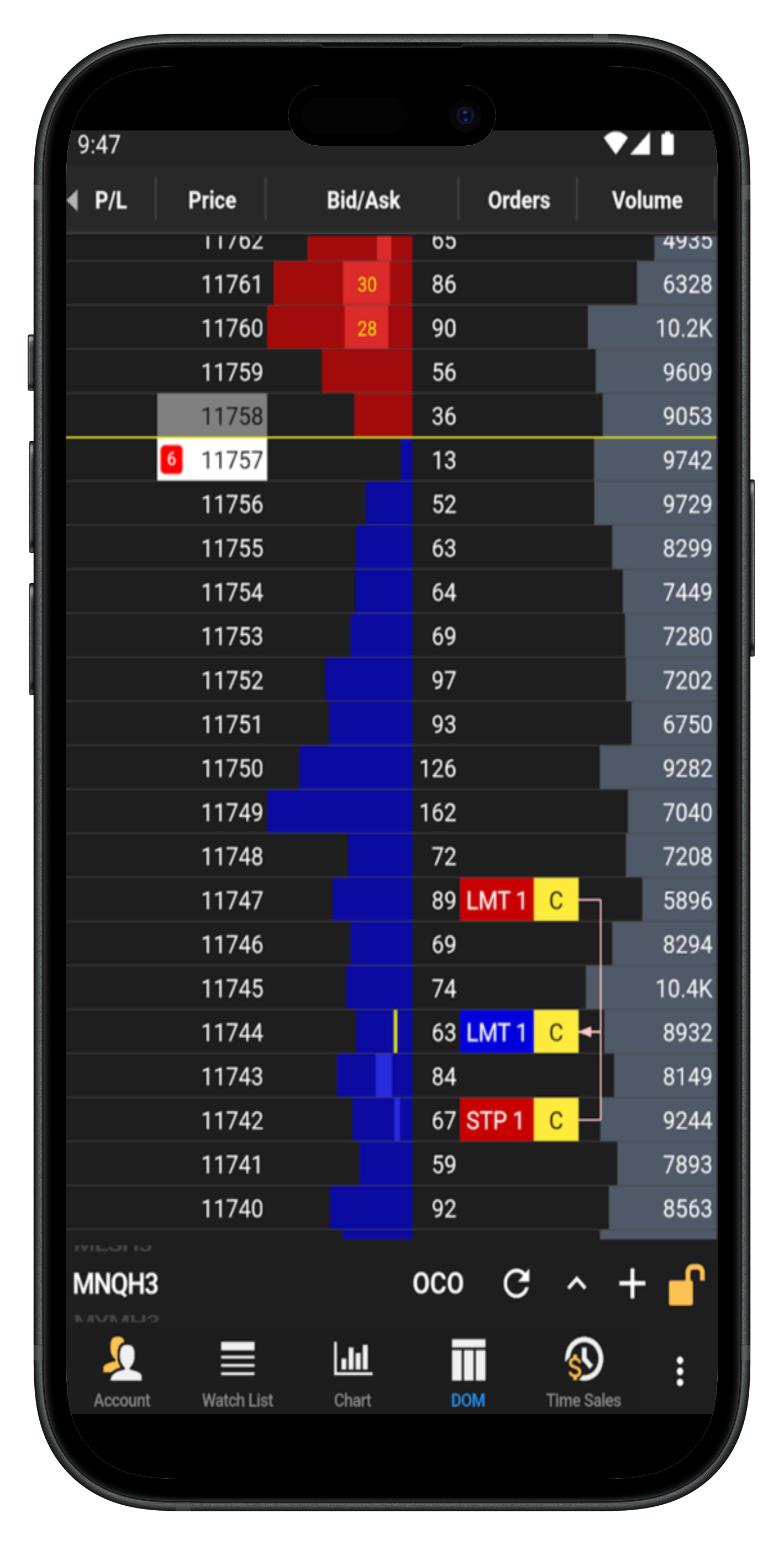
Task: Cancel the LMT 1 order at 11744
Action: coord(556,1032)
